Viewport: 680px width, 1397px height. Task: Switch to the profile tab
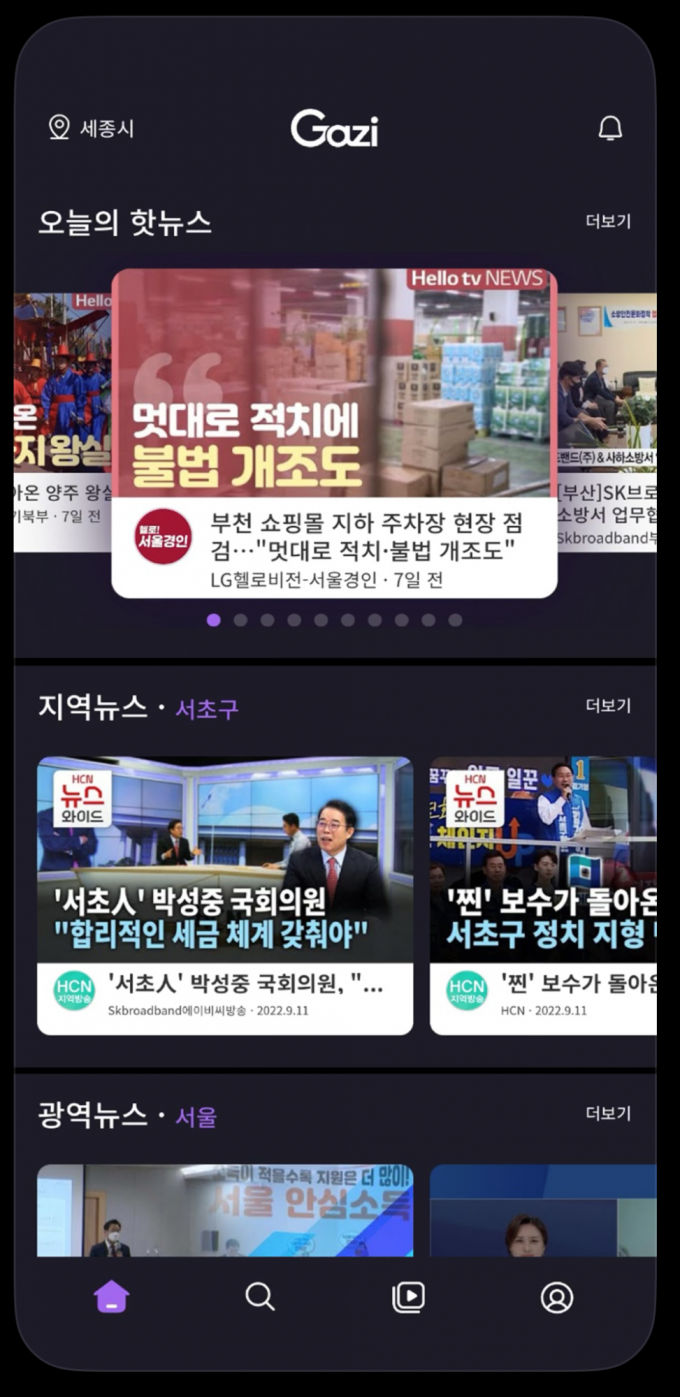click(557, 1297)
